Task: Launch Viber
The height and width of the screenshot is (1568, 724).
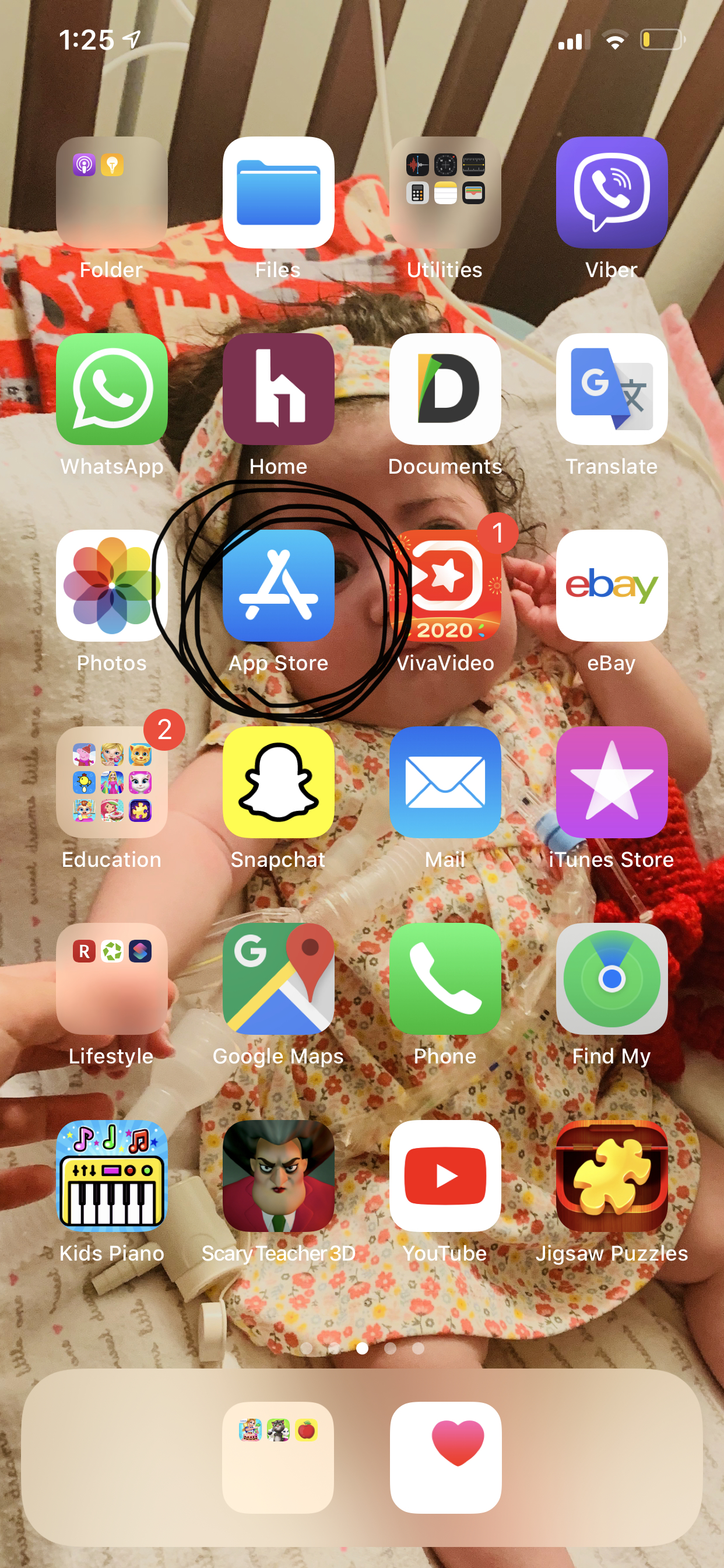Action: [611, 192]
